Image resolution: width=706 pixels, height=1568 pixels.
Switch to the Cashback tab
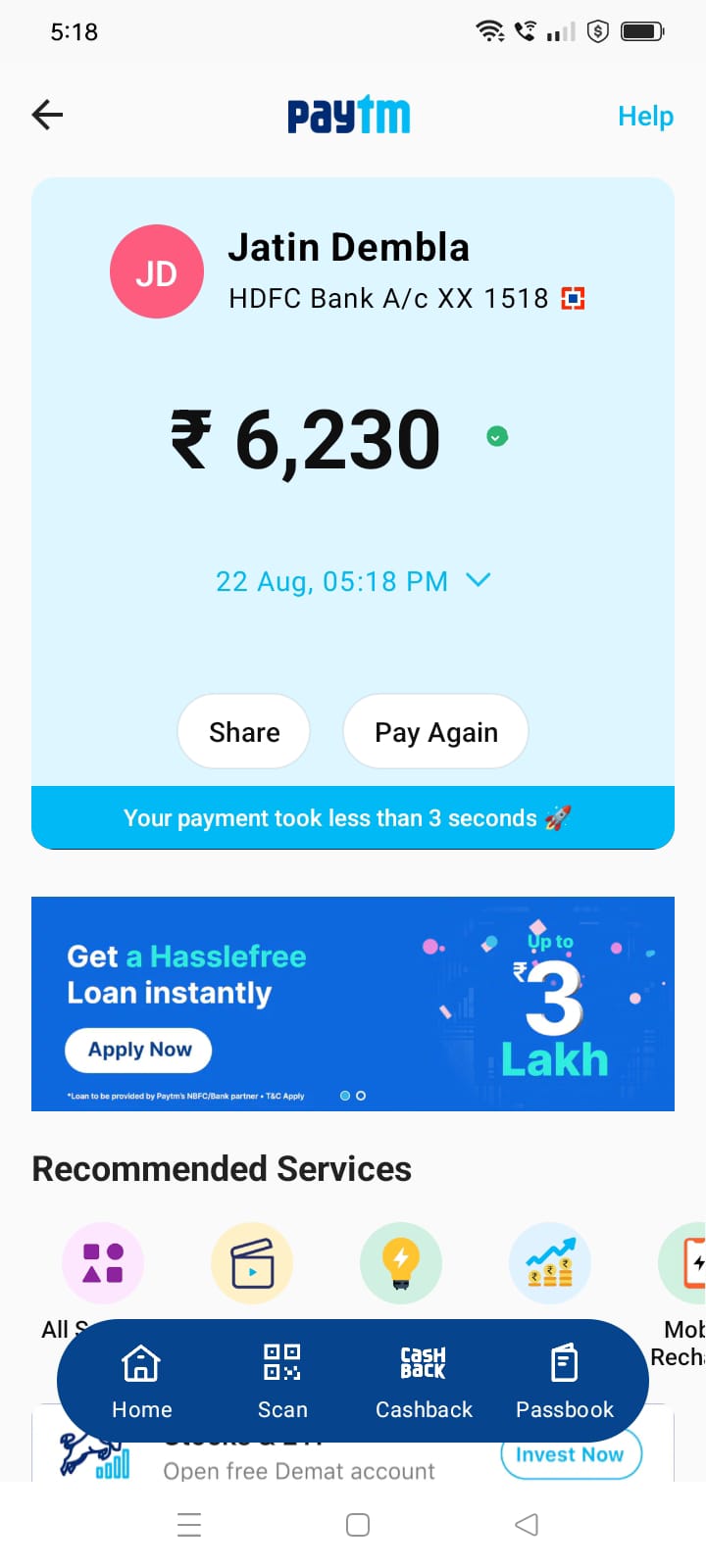[x=424, y=1381]
